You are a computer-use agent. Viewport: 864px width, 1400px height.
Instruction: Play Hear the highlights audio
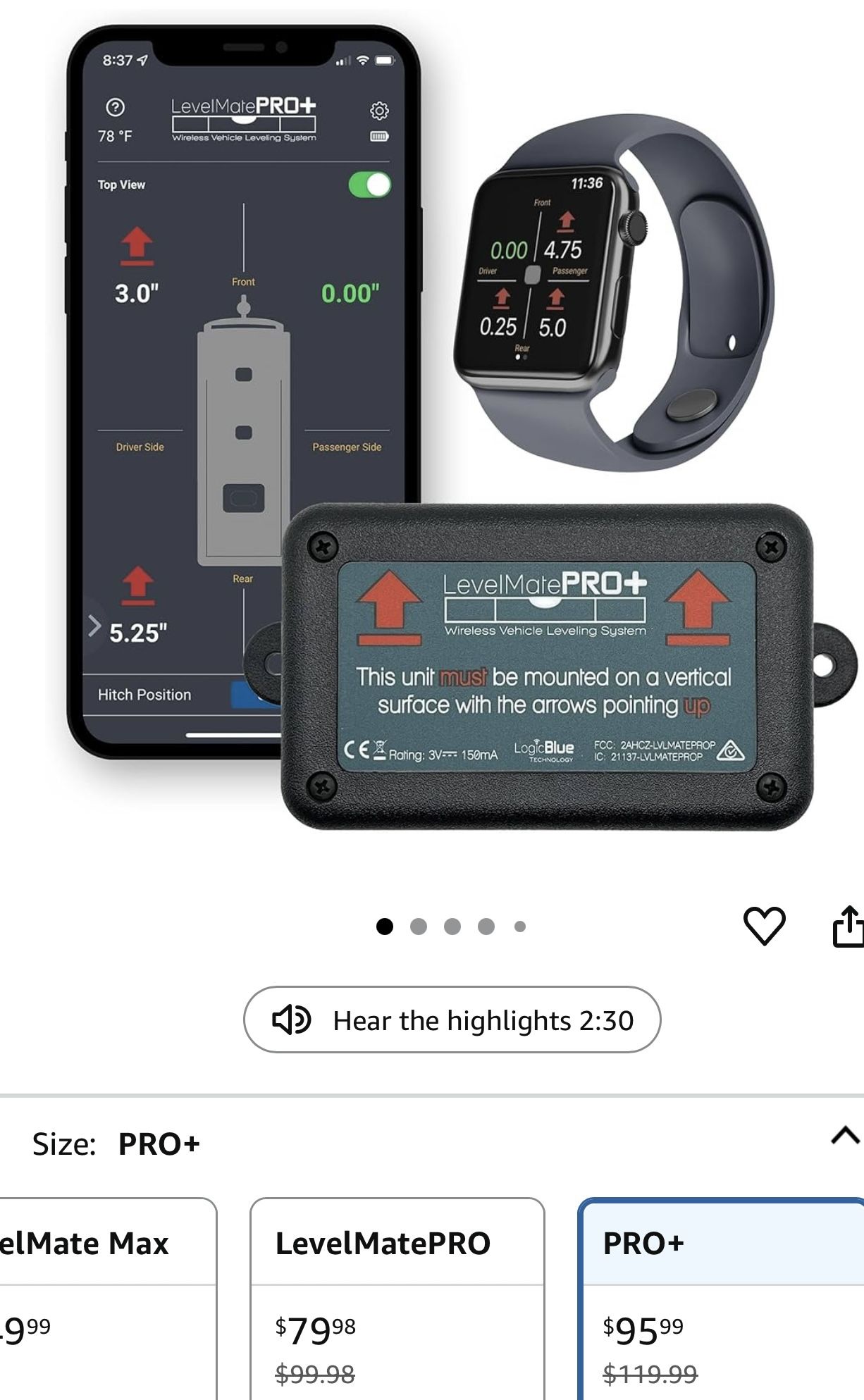(x=452, y=1020)
